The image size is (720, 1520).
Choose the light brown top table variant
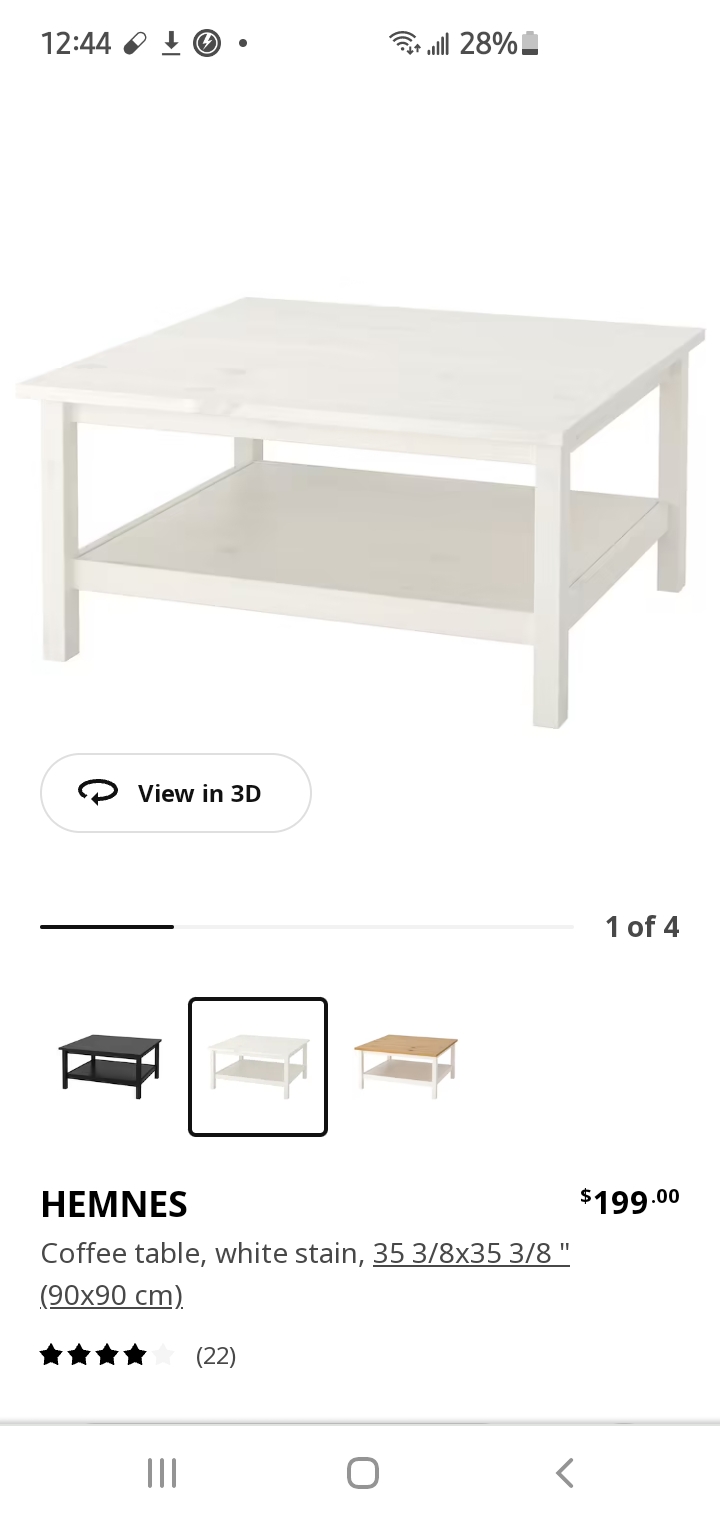coord(406,1067)
